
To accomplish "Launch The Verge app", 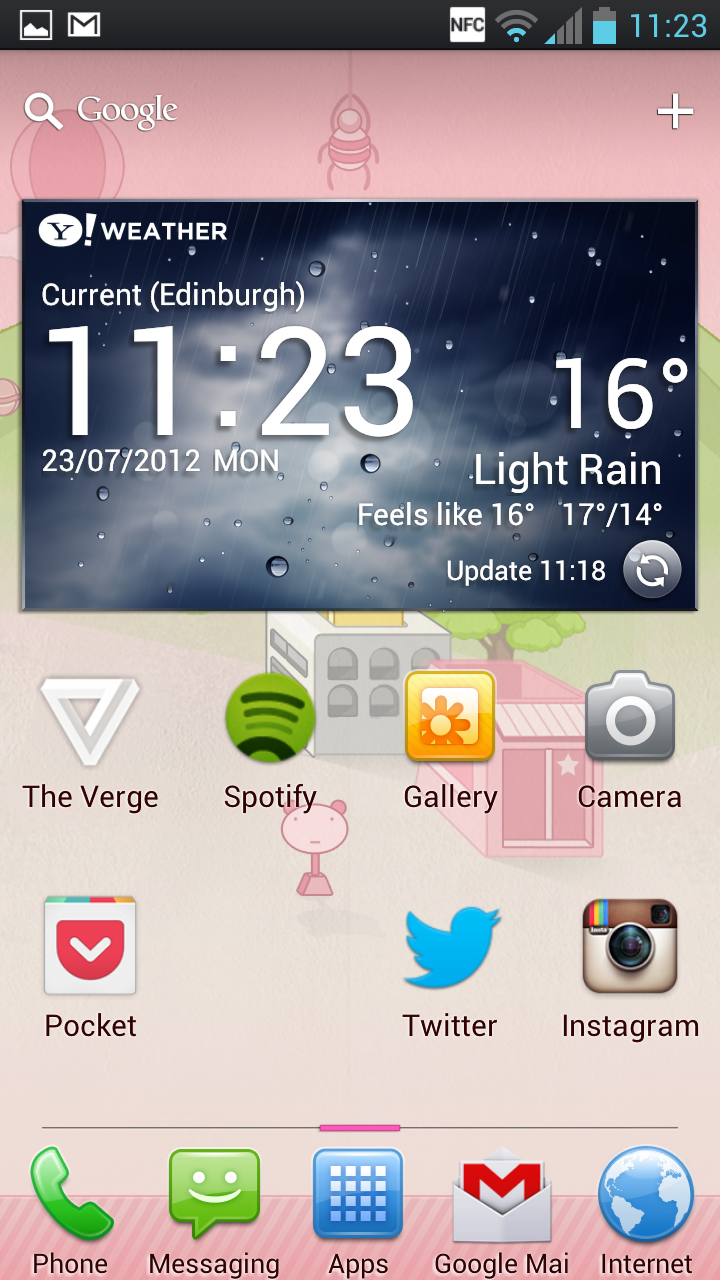I will coord(90,742).
